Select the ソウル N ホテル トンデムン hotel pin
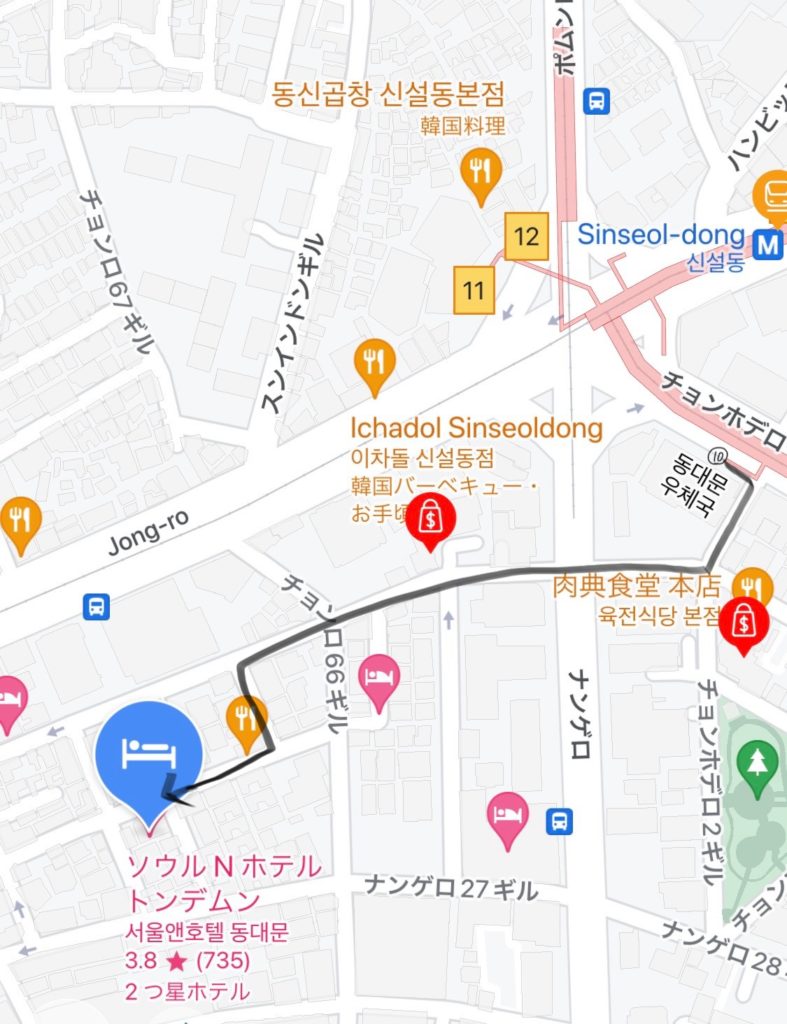This screenshot has width=787, height=1024. pos(149,756)
